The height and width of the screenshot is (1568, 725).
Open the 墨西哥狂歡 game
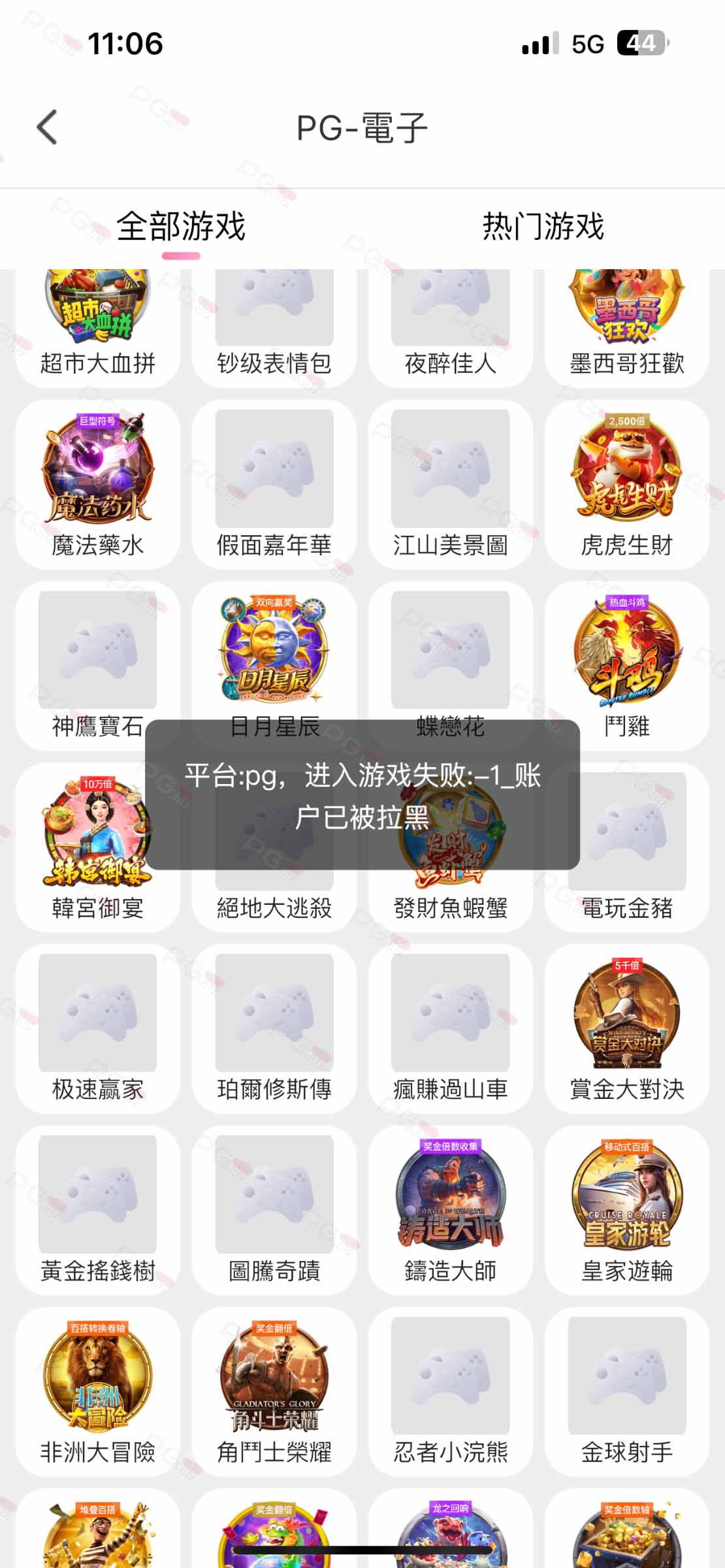click(x=627, y=328)
